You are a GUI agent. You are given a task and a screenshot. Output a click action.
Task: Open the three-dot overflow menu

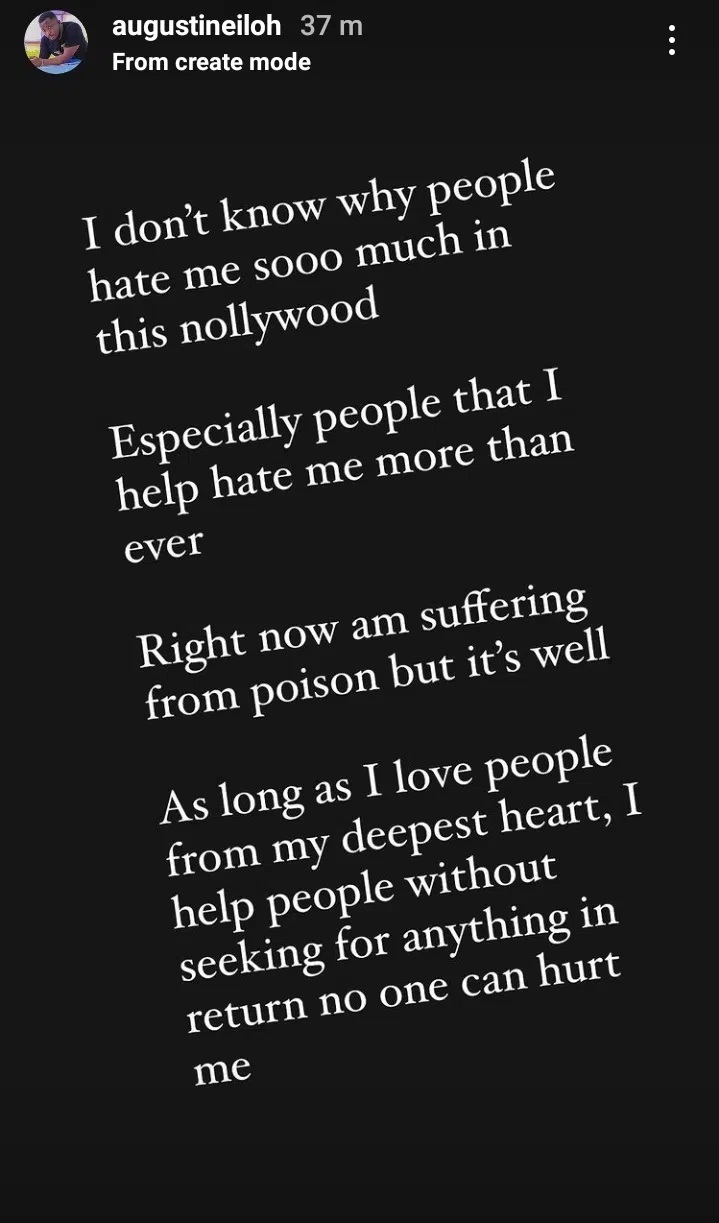[671, 40]
